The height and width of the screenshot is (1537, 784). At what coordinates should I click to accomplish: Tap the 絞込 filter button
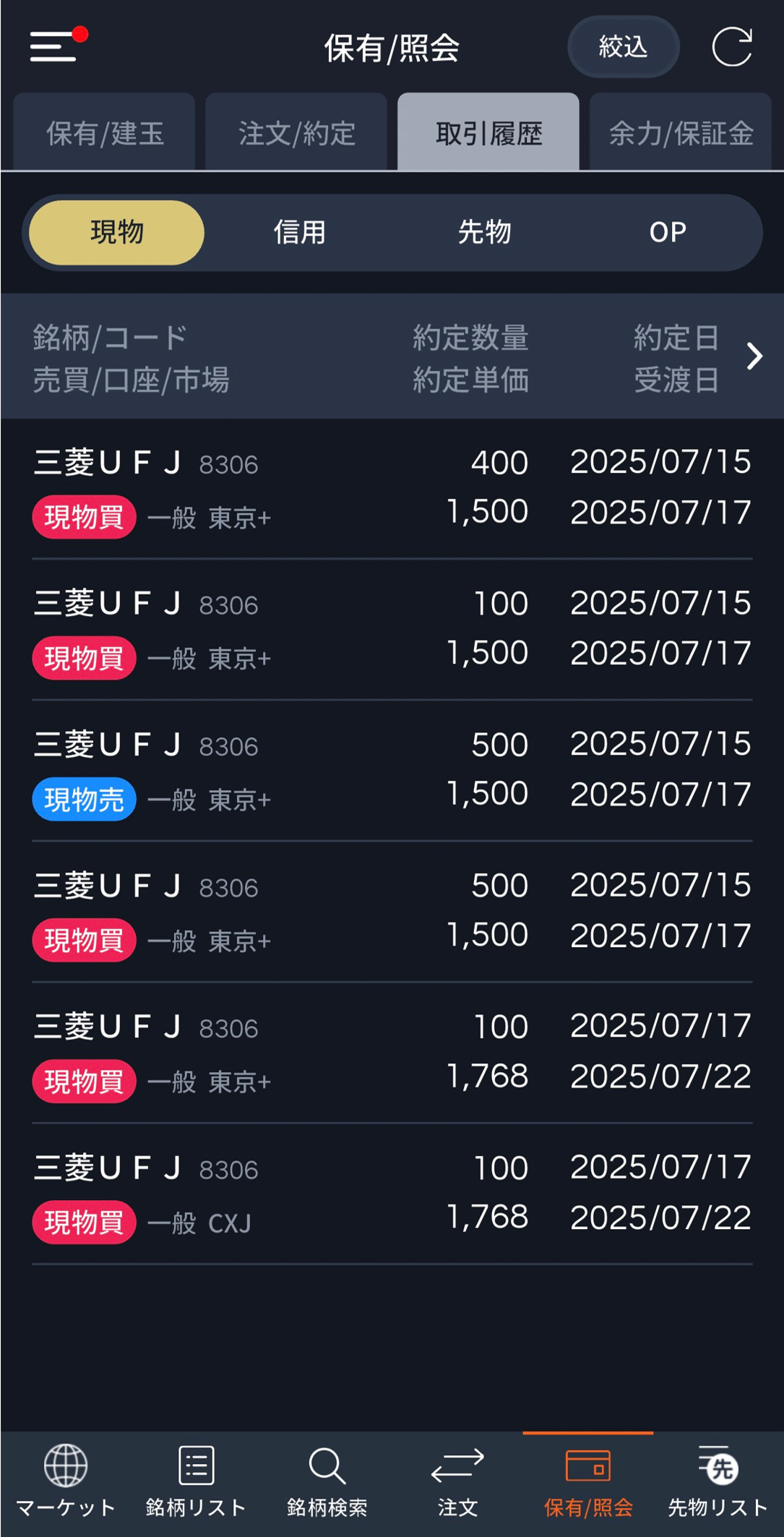[x=623, y=47]
